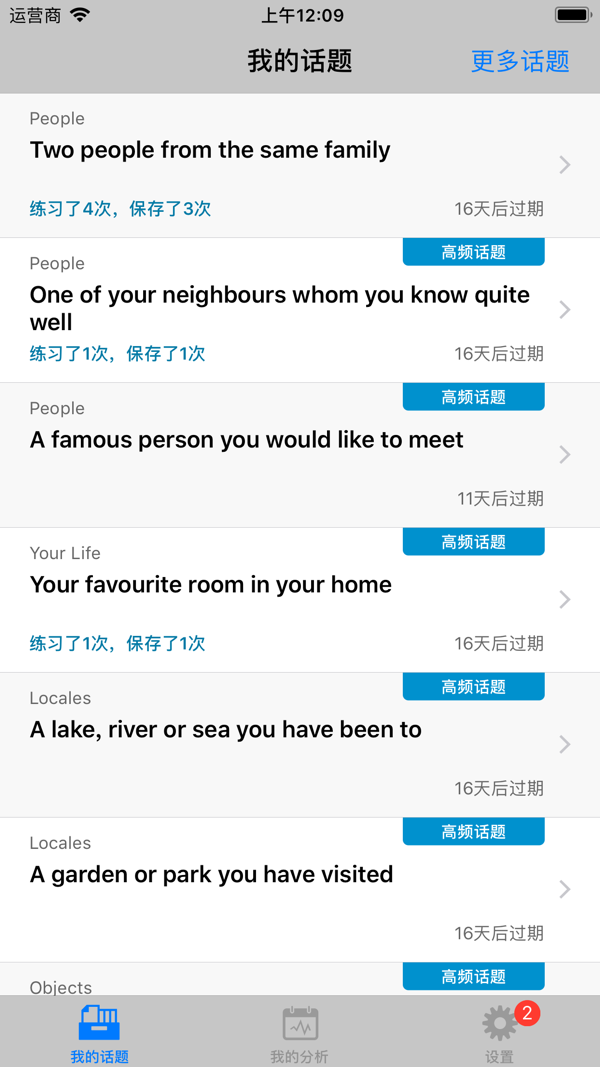Open topic Two people from the same family
600x1067 pixels.
(x=300, y=165)
